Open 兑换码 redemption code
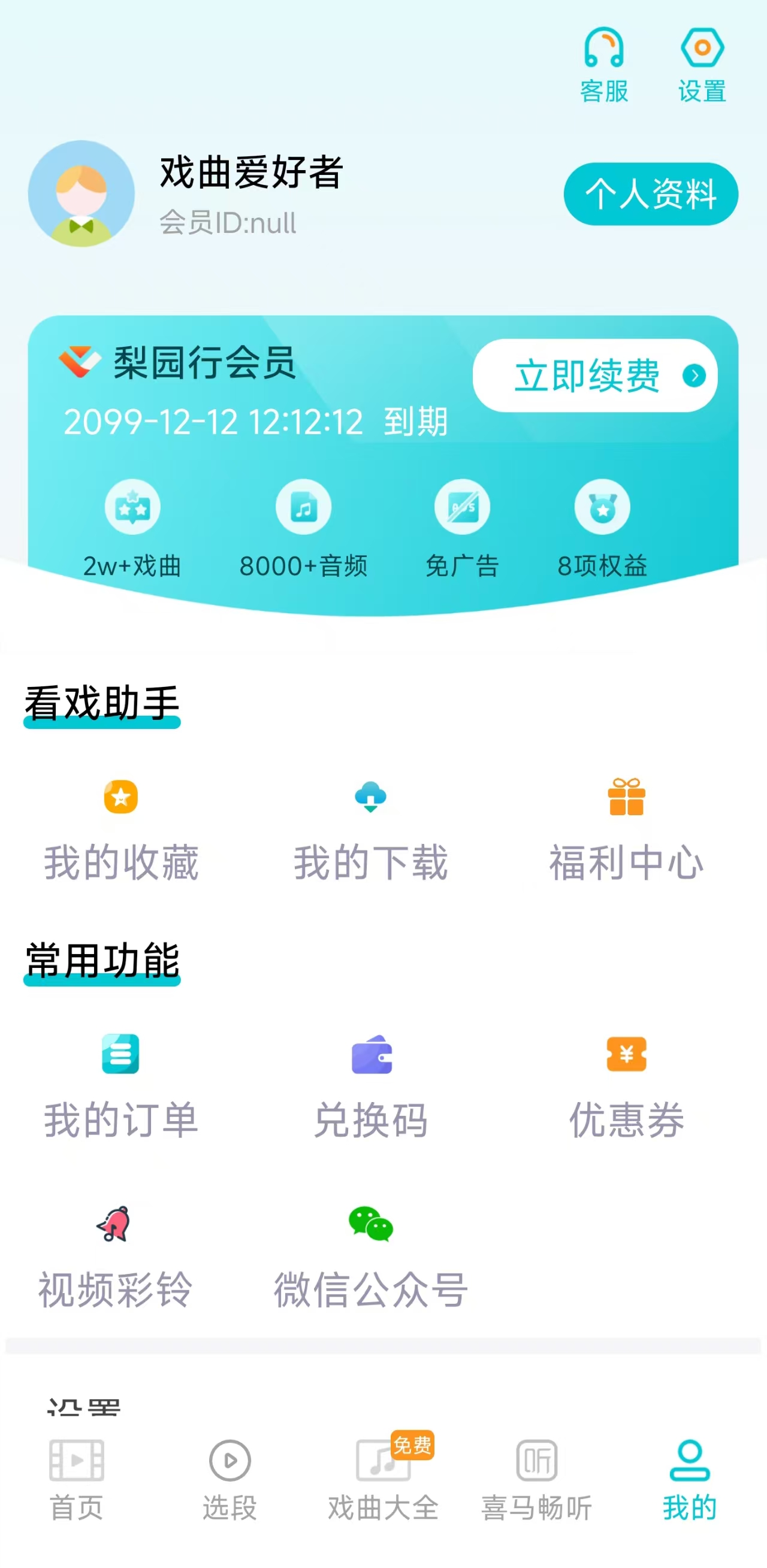 (x=370, y=1088)
